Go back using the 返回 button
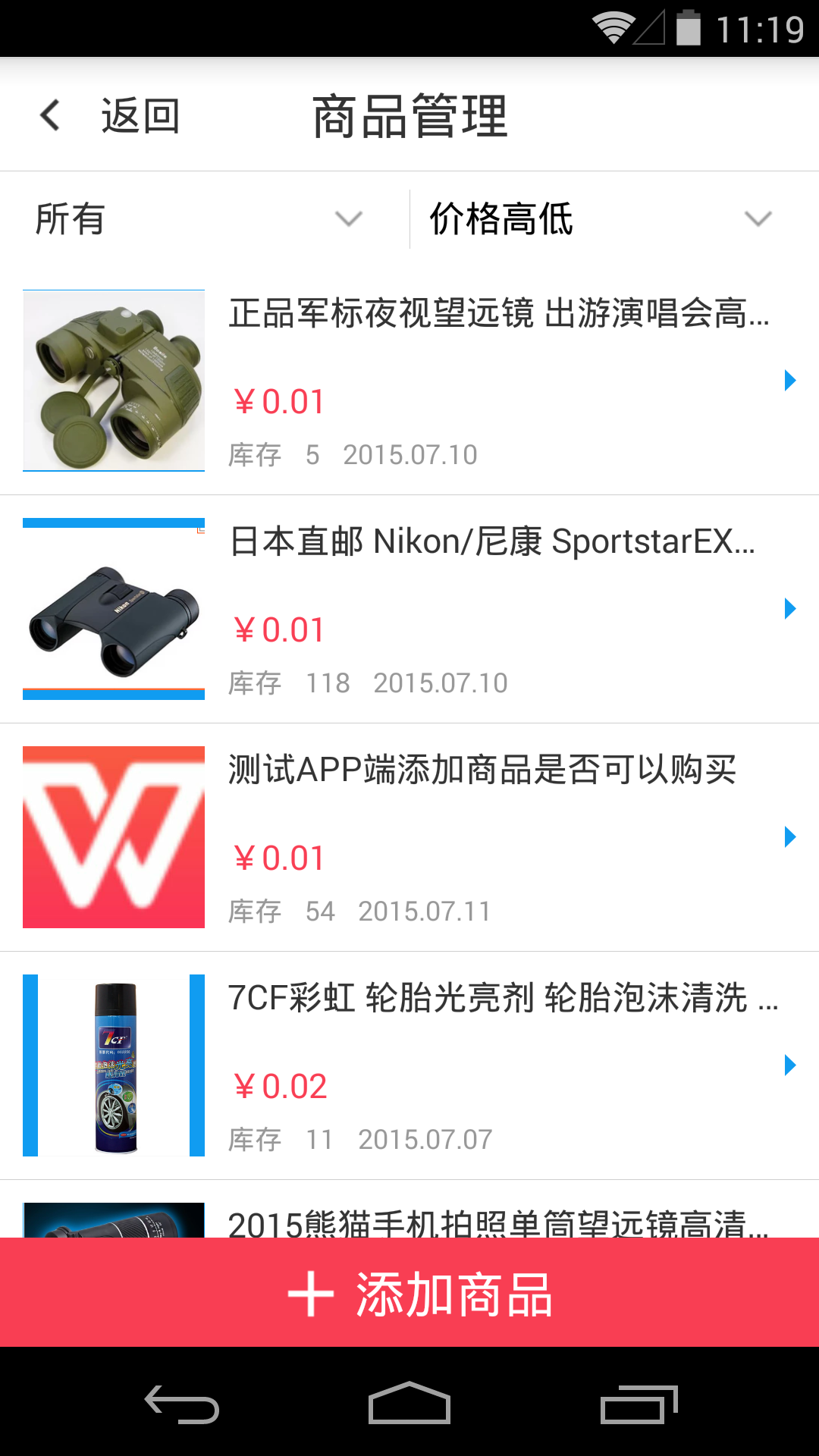Image resolution: width=819 pixels, height=1456 pixels. (110, 116)
